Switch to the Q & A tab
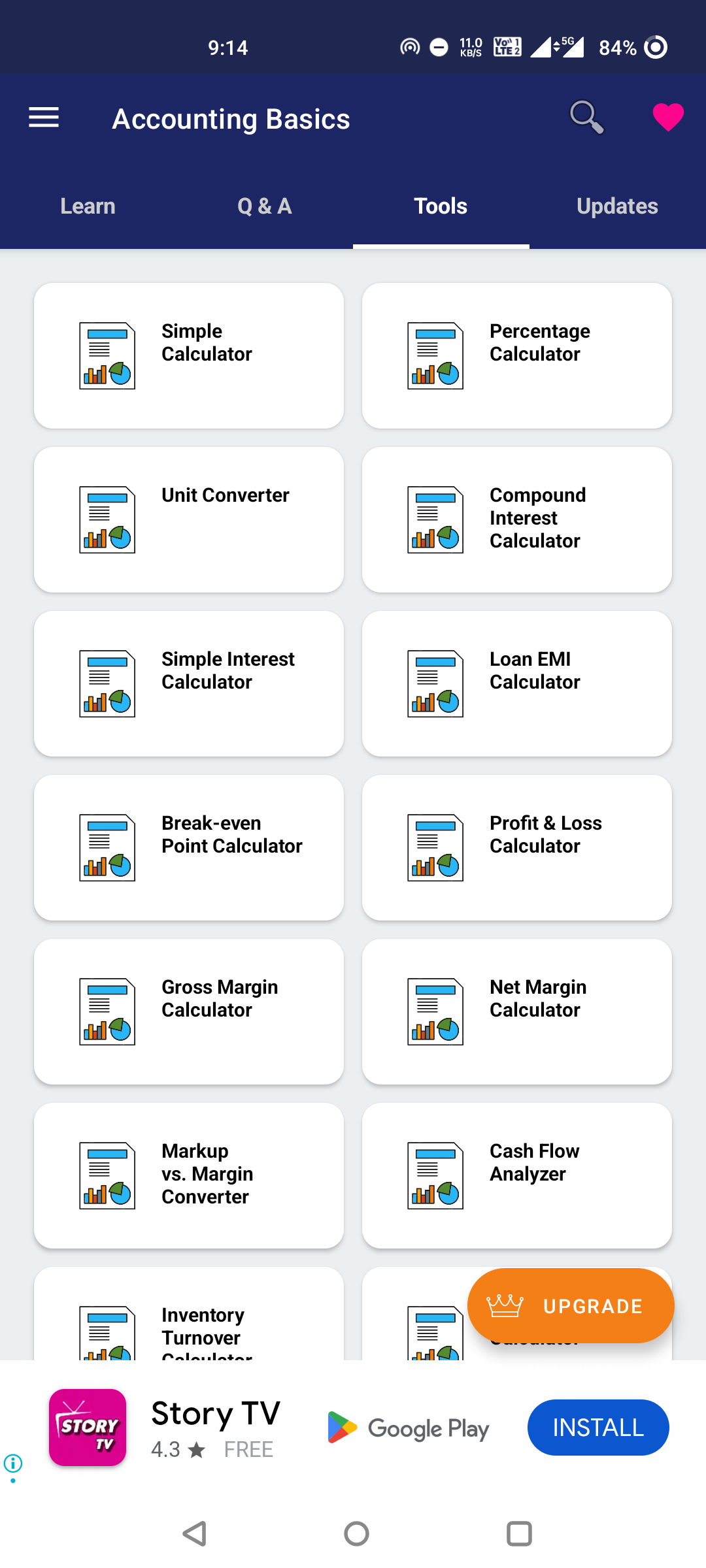The image size is (706, 1568). [264, 206]
